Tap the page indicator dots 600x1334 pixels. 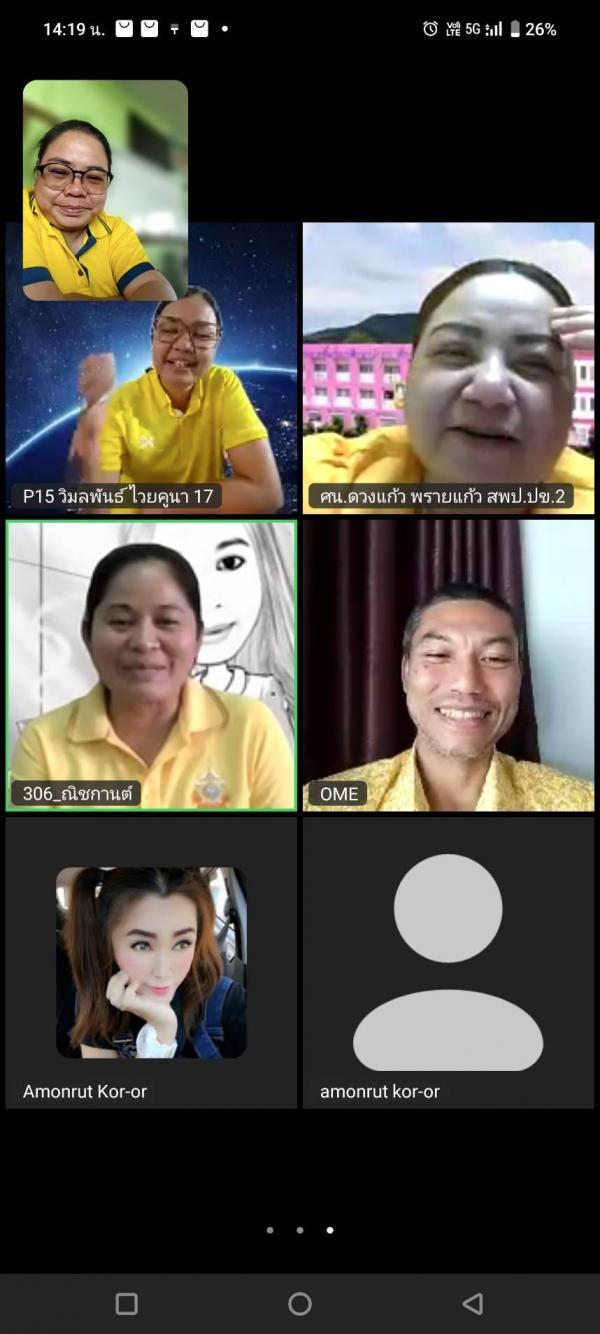(x=300, y=1230)
